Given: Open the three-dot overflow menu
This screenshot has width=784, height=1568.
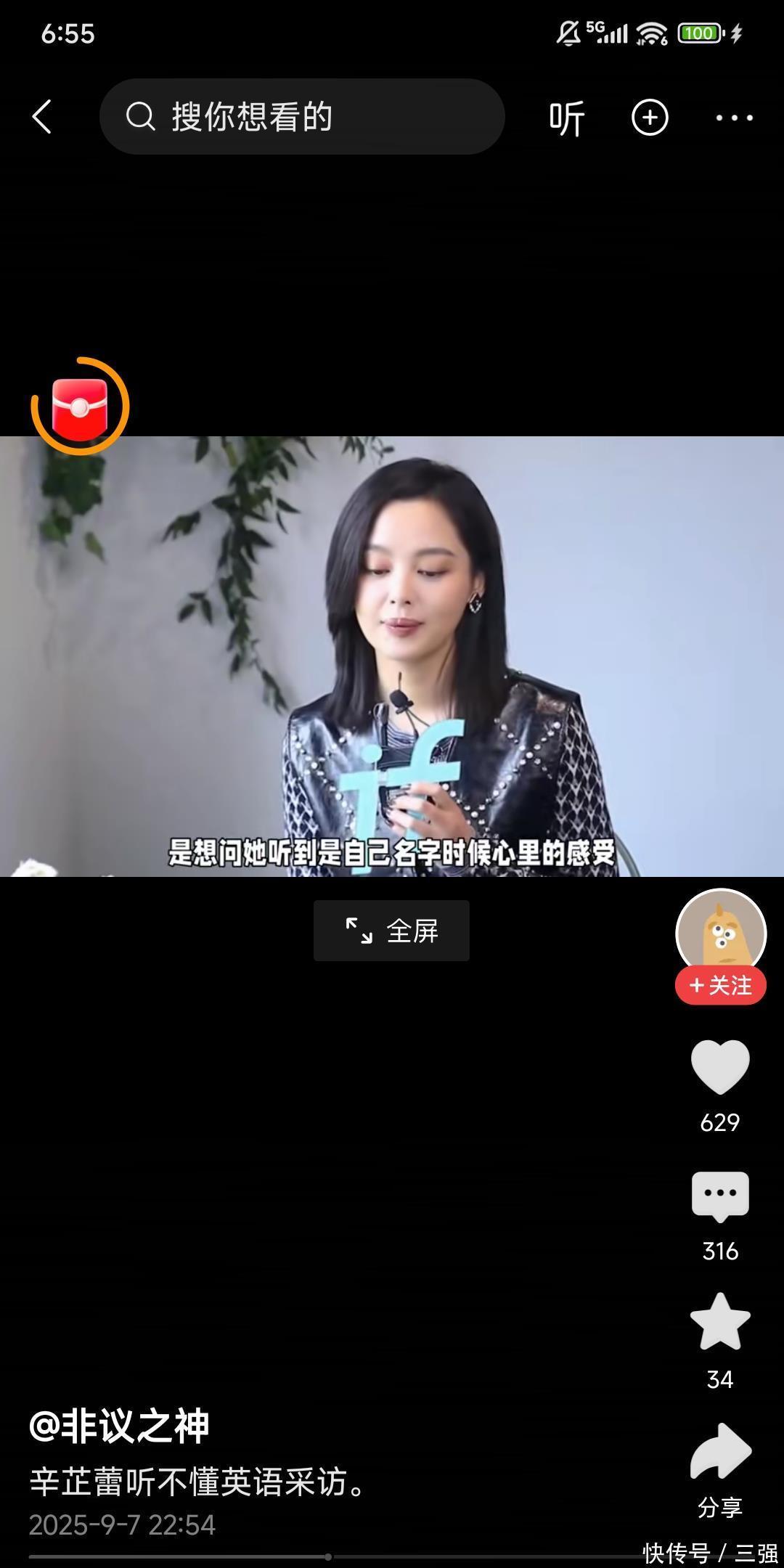Looking at the screenshot, I should pyautogui.click(x=734, y=118).
